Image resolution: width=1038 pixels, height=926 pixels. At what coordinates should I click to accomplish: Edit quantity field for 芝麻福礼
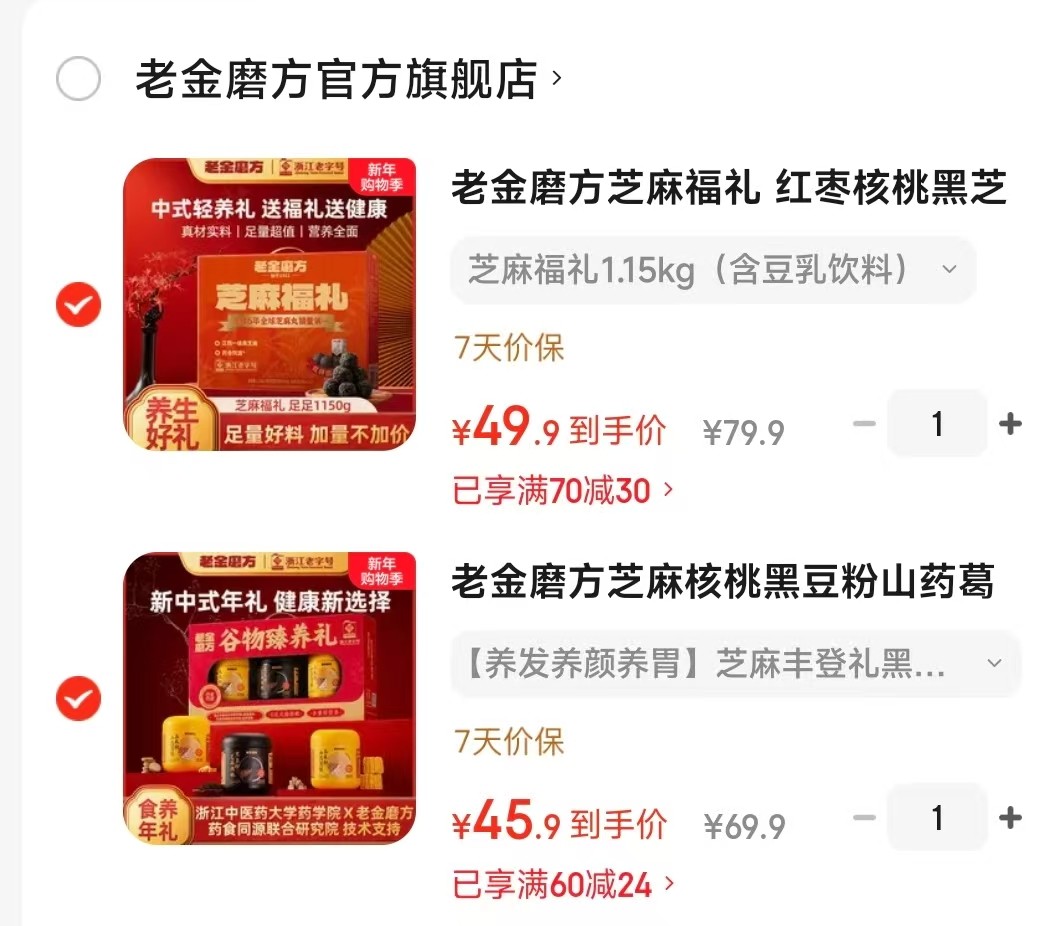pyautogui.click(x=937, y=424)
